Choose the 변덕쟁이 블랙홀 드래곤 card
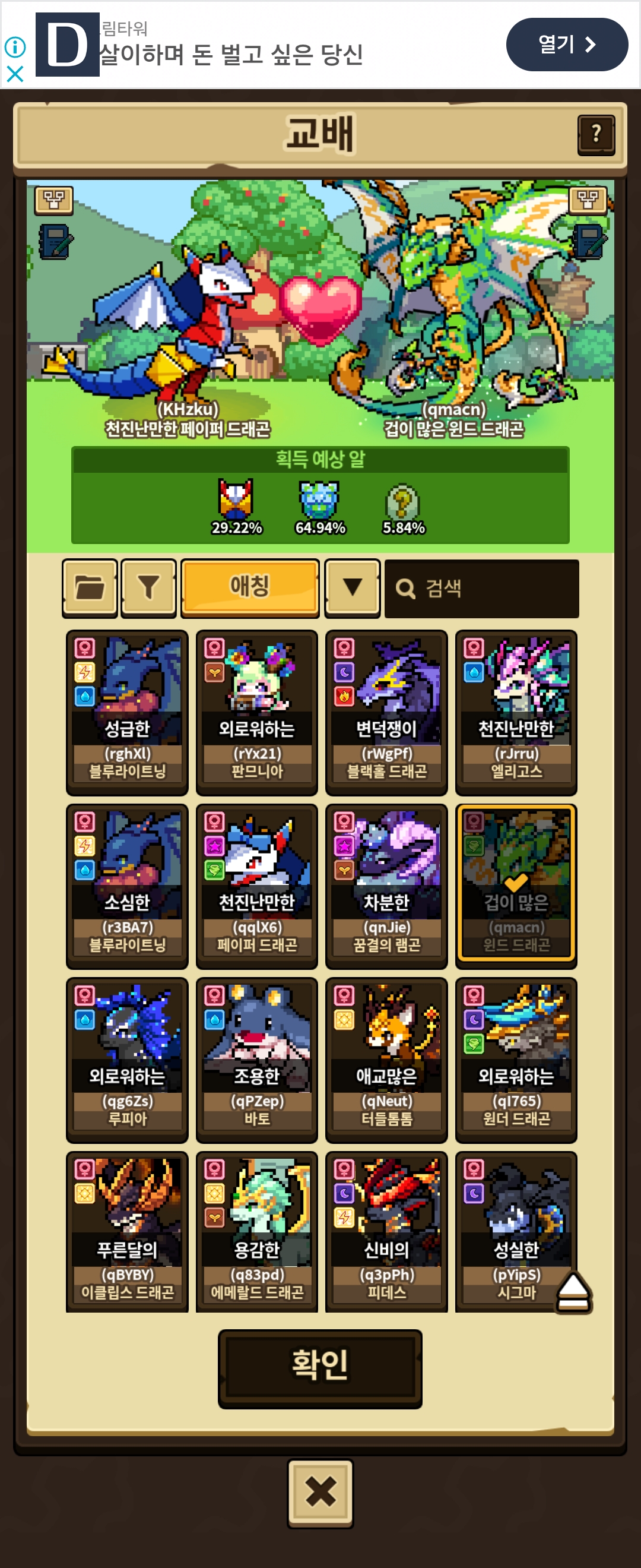641x1568 pixels. point(386,712)
